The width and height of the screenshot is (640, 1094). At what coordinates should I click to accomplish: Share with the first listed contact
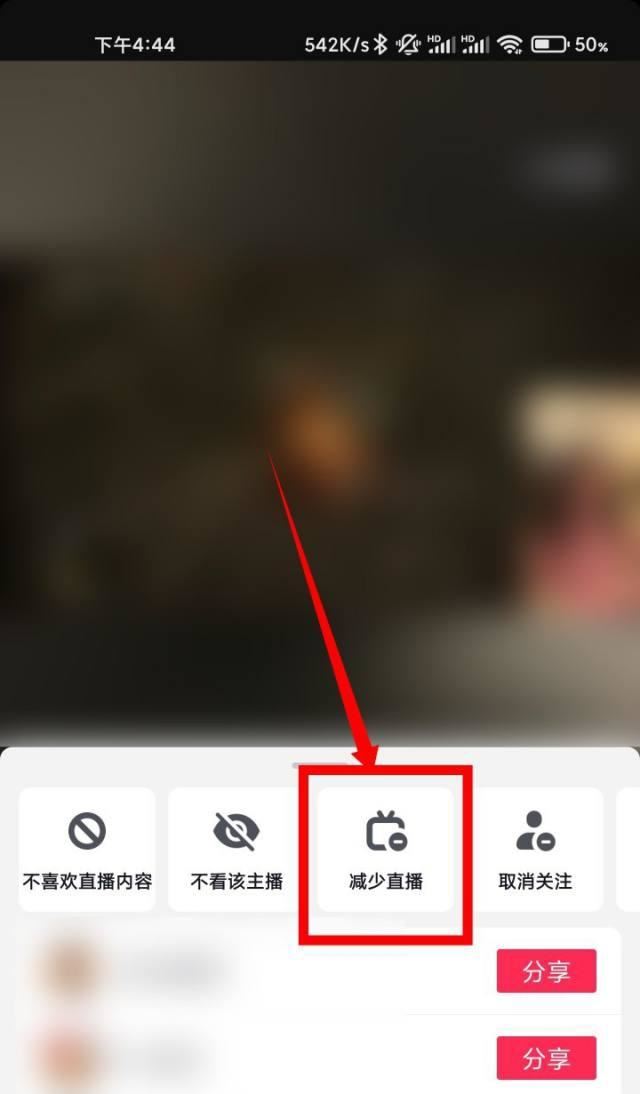[x=546, y=971]
